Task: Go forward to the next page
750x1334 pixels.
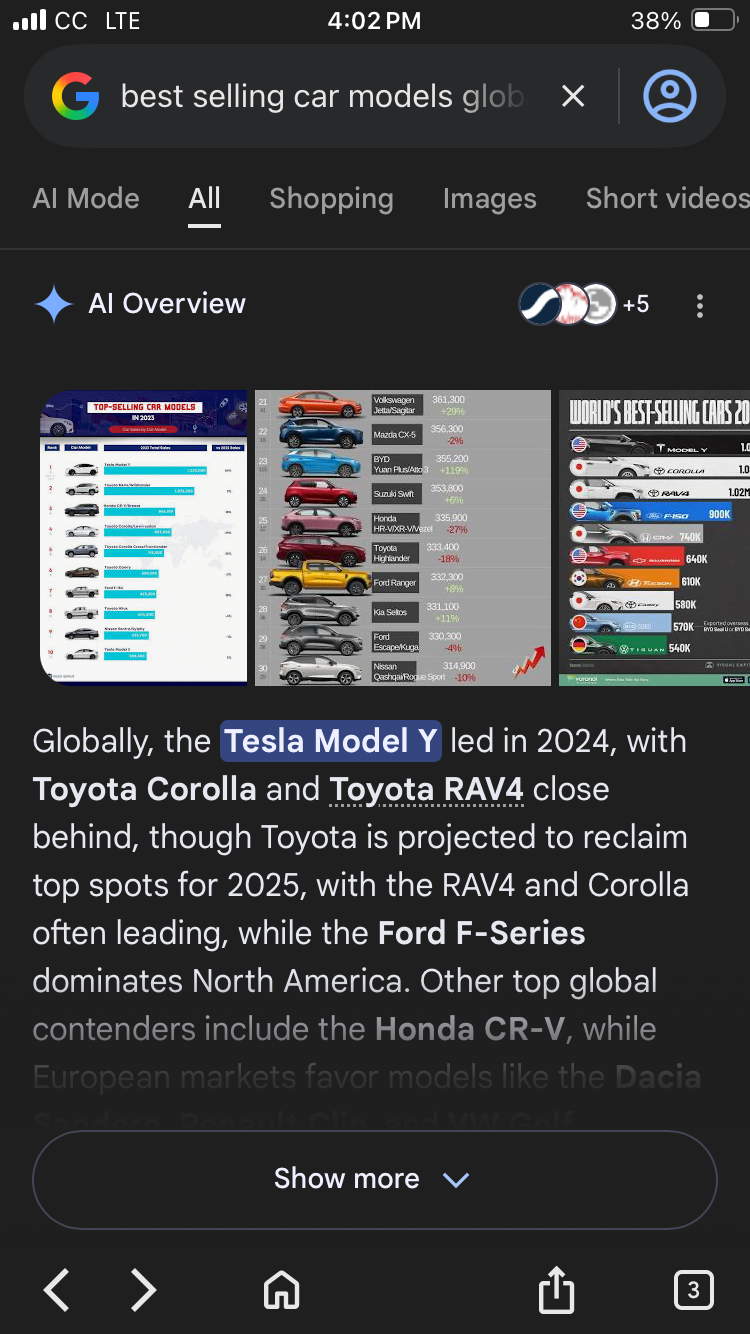Action: tap(144, 1290)
